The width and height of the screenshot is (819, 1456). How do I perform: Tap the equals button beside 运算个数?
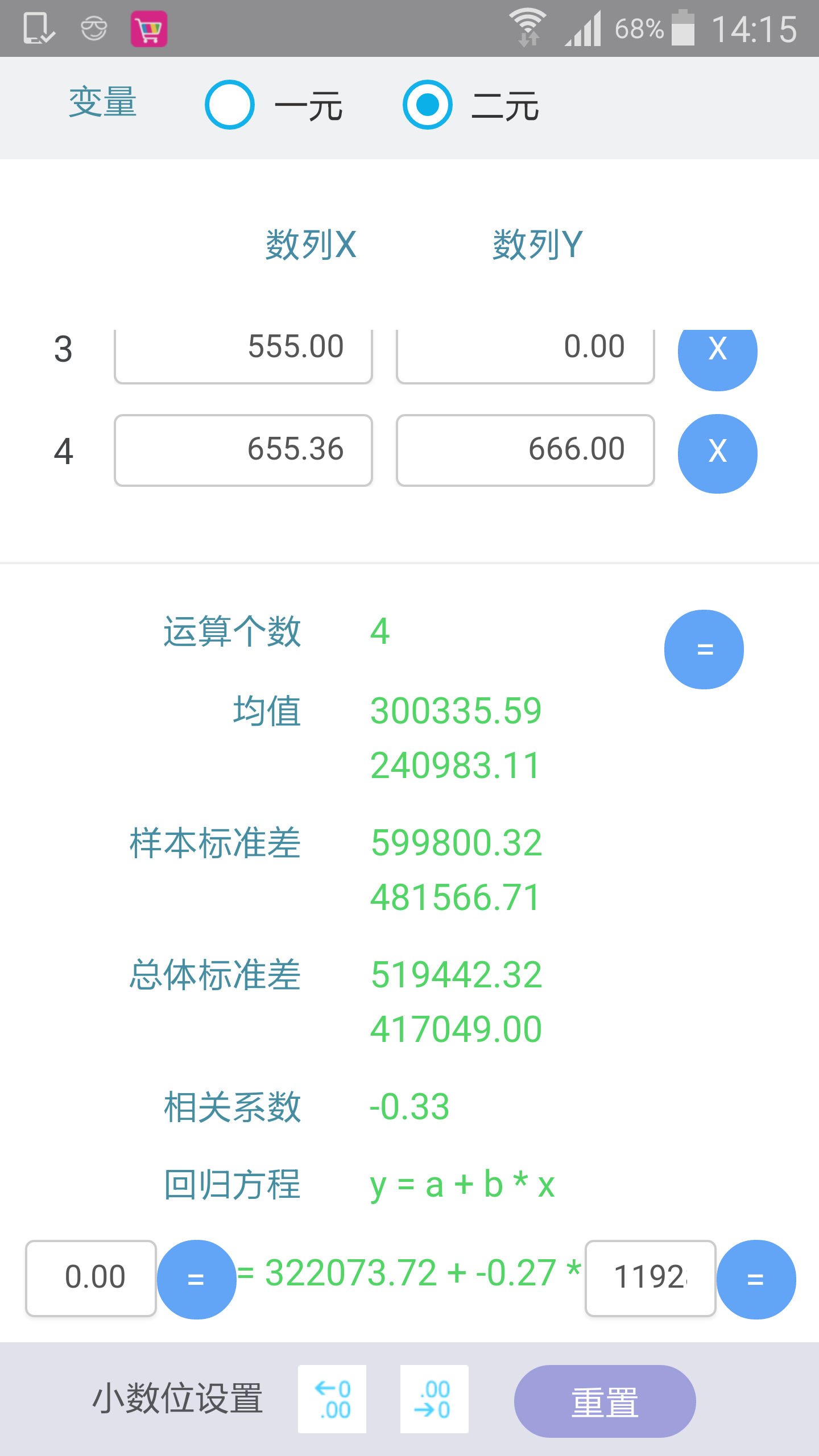pos(704,650)
